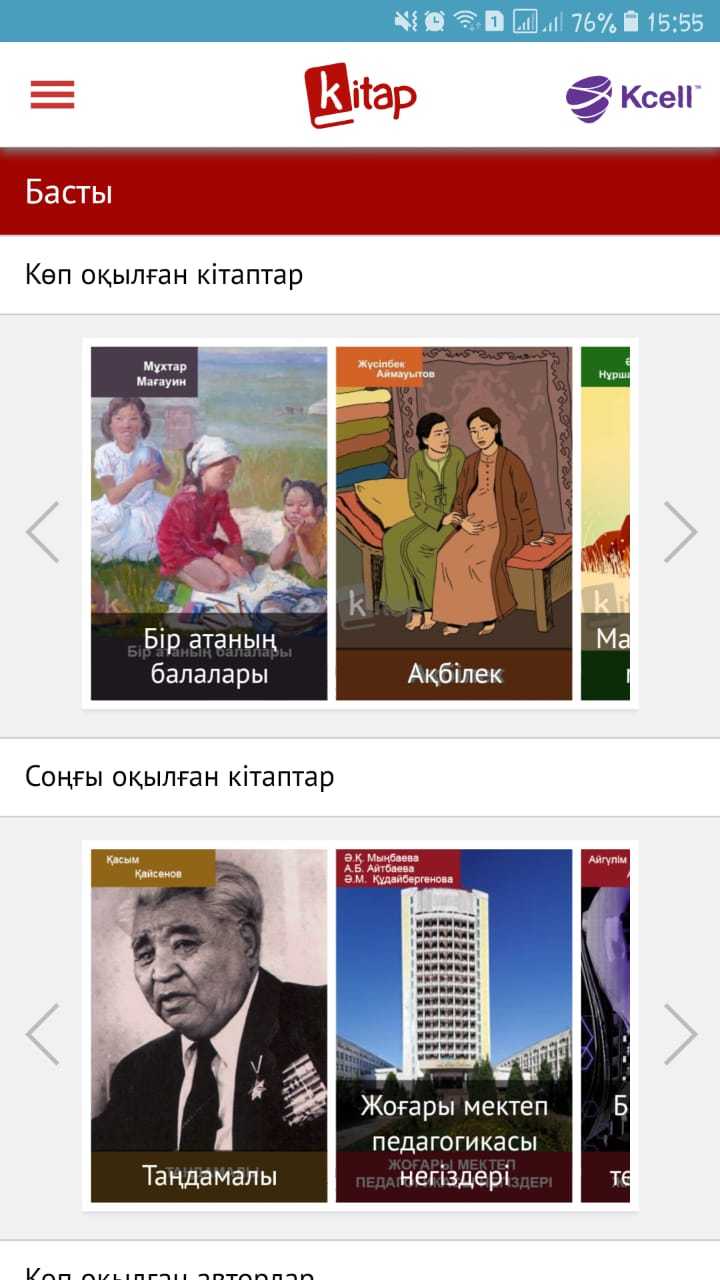Open the book Таңдамалы
This screenshot has height=1280, width=720.
(209, 1025)
